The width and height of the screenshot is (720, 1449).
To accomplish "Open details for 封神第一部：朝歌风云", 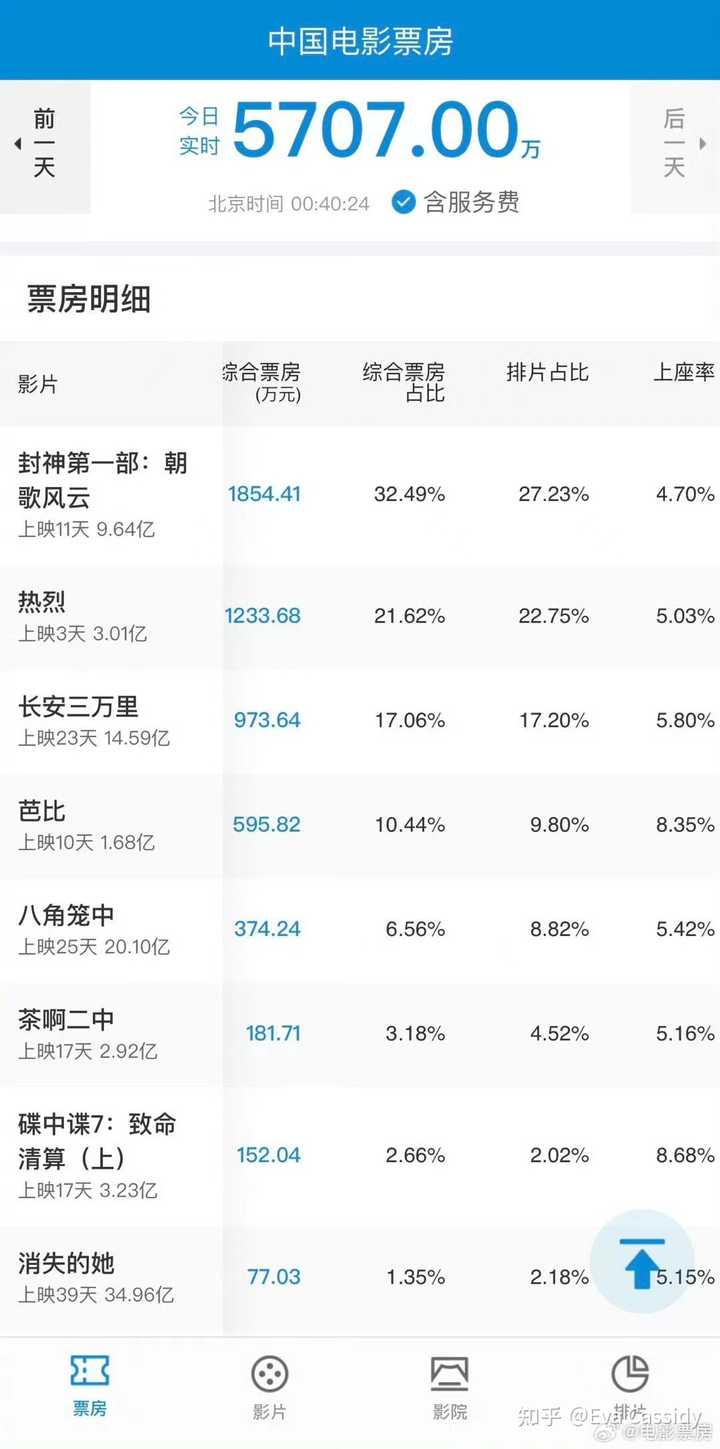I will point(360,495).
